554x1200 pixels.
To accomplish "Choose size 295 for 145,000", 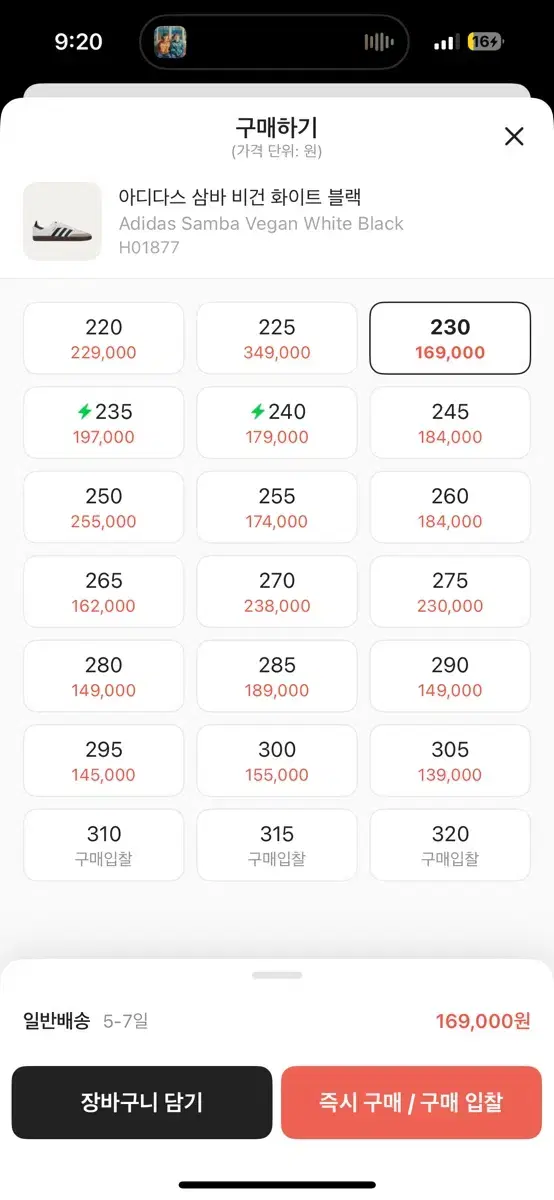I will [x=104, y=761].
